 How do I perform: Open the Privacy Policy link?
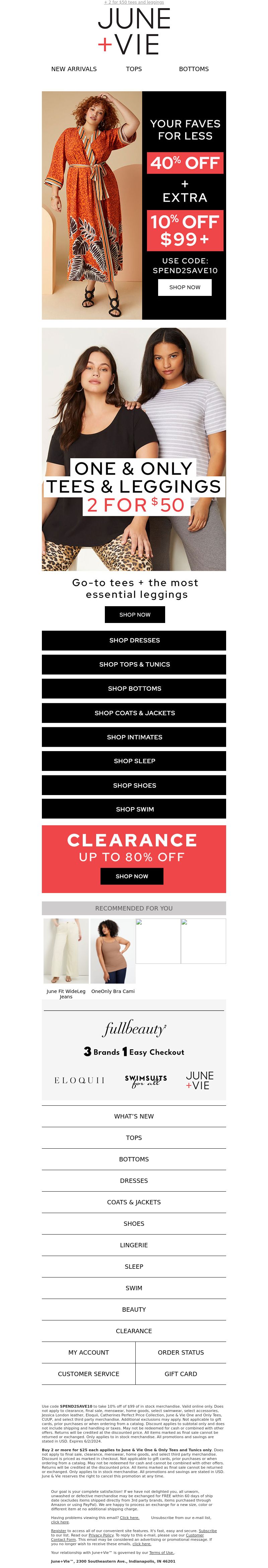101,1536
